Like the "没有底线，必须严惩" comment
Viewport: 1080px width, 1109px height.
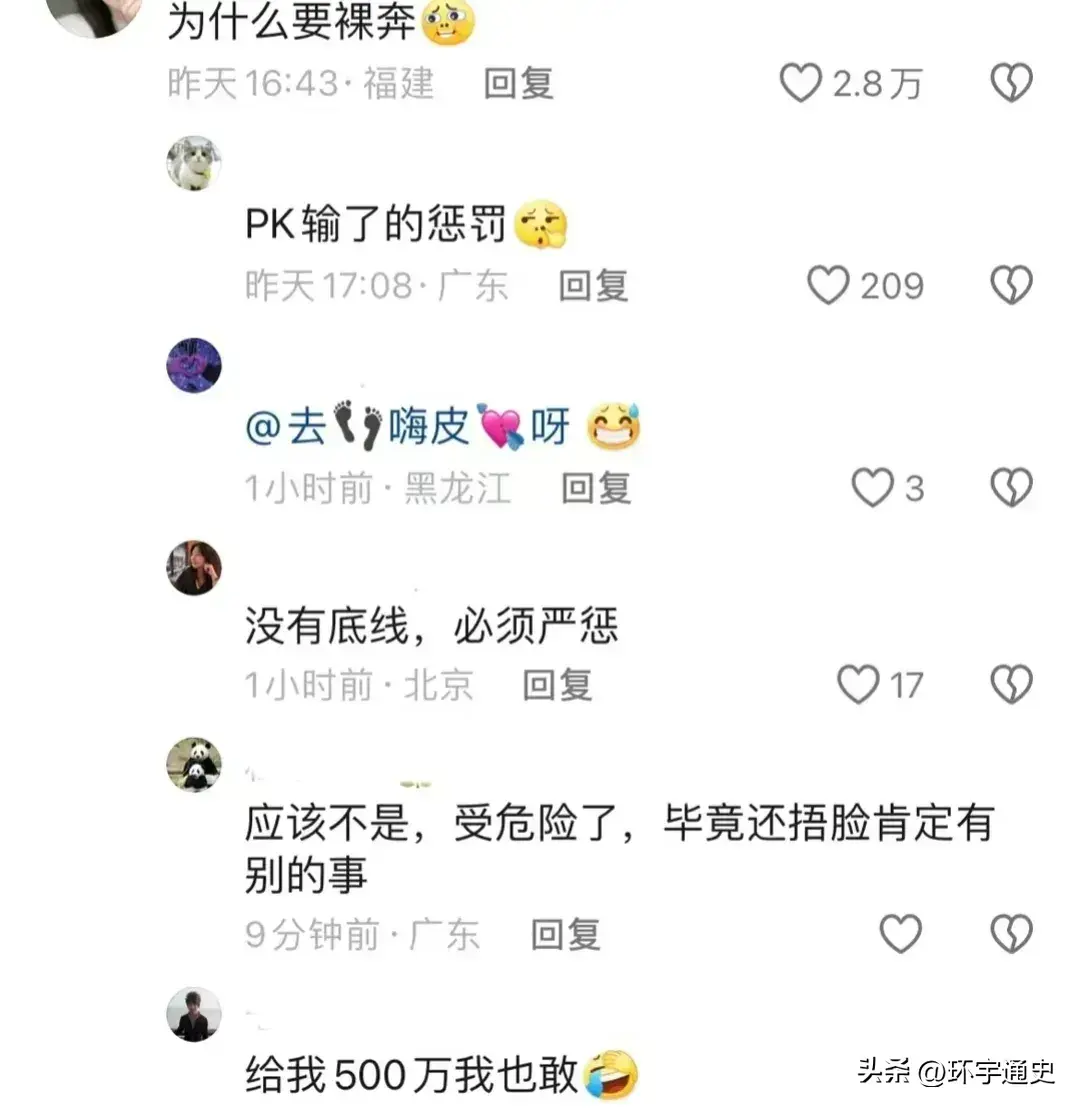click(x=858, y=685)
